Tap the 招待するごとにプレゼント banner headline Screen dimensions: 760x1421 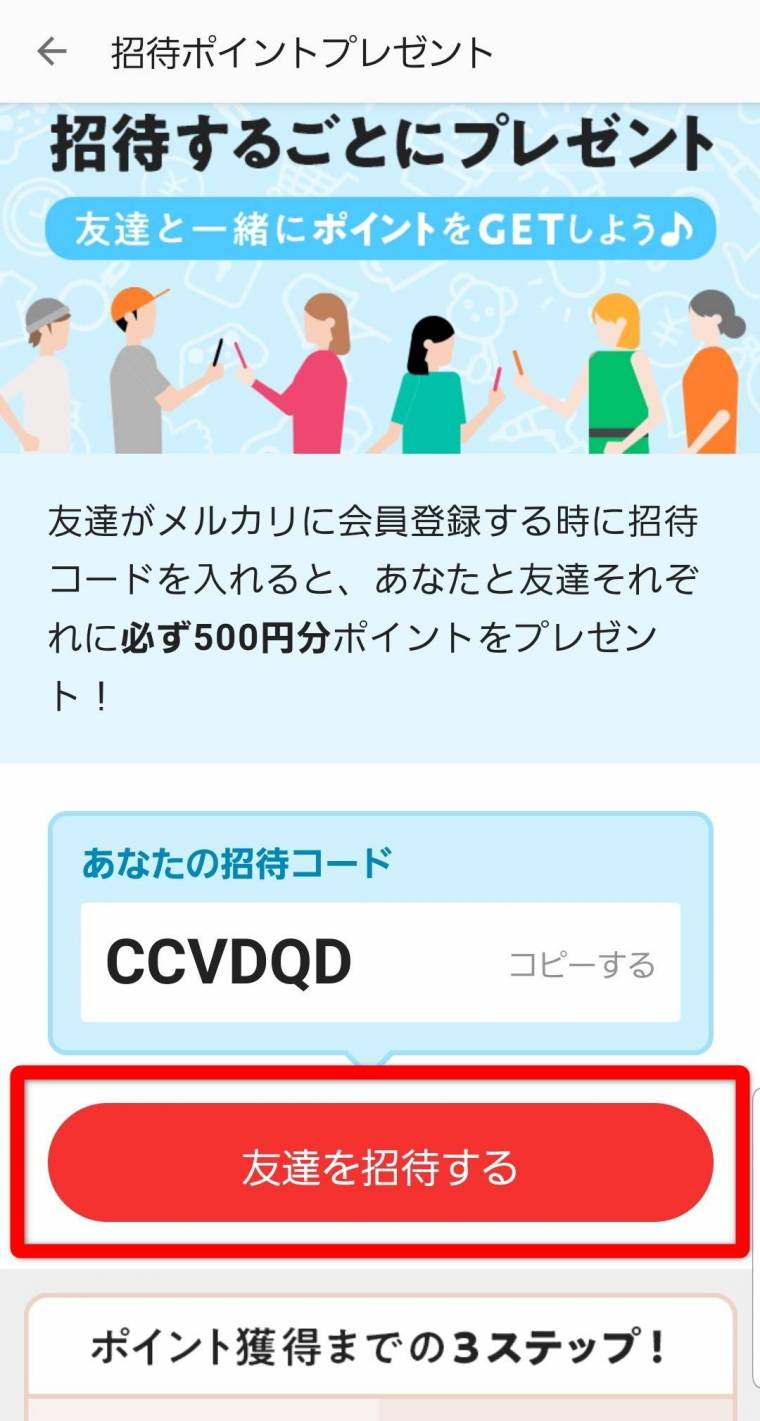click(380, 142)
